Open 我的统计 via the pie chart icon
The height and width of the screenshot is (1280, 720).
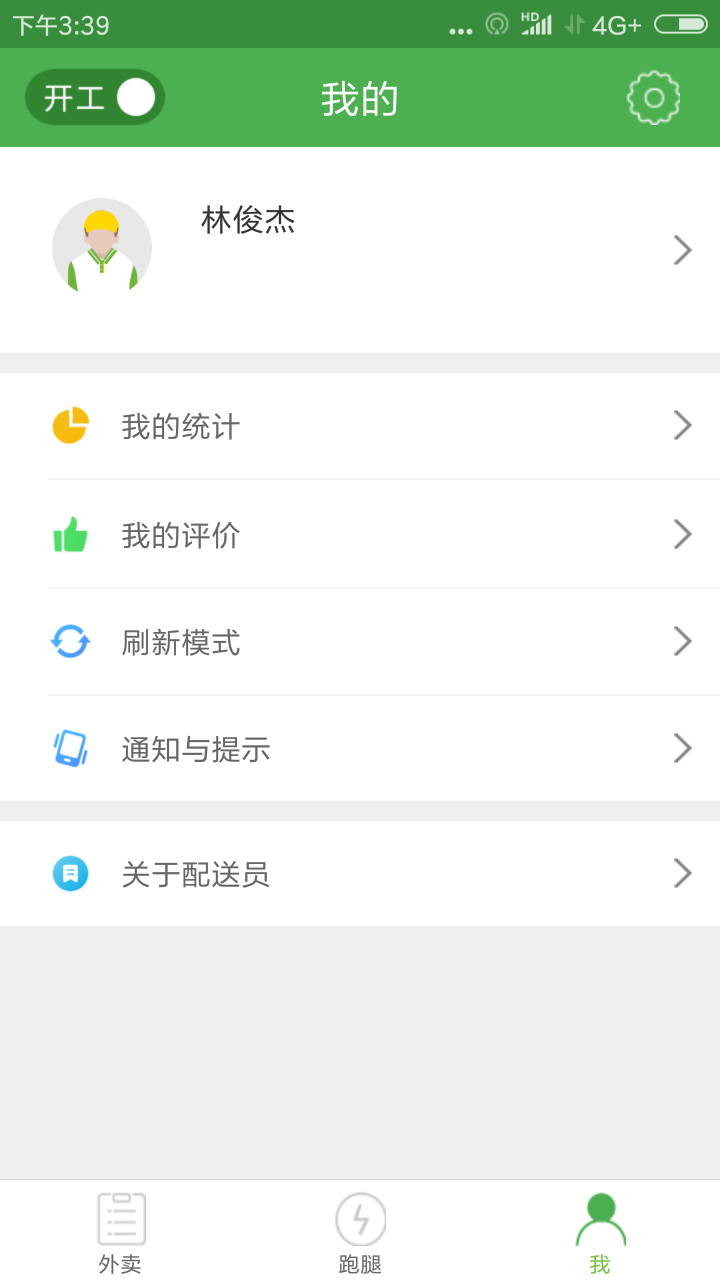(x=69, y=425)
